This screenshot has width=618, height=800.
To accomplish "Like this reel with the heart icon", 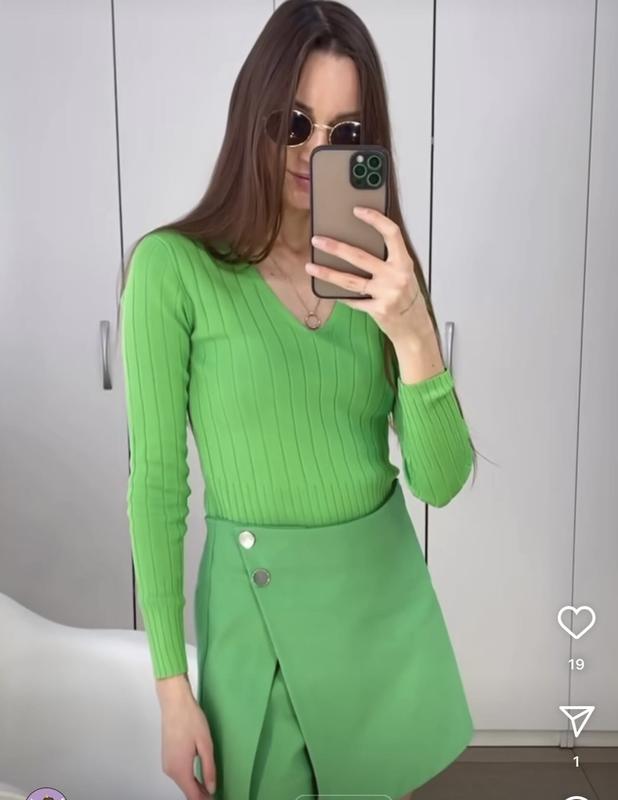I will tap(576, 622).
